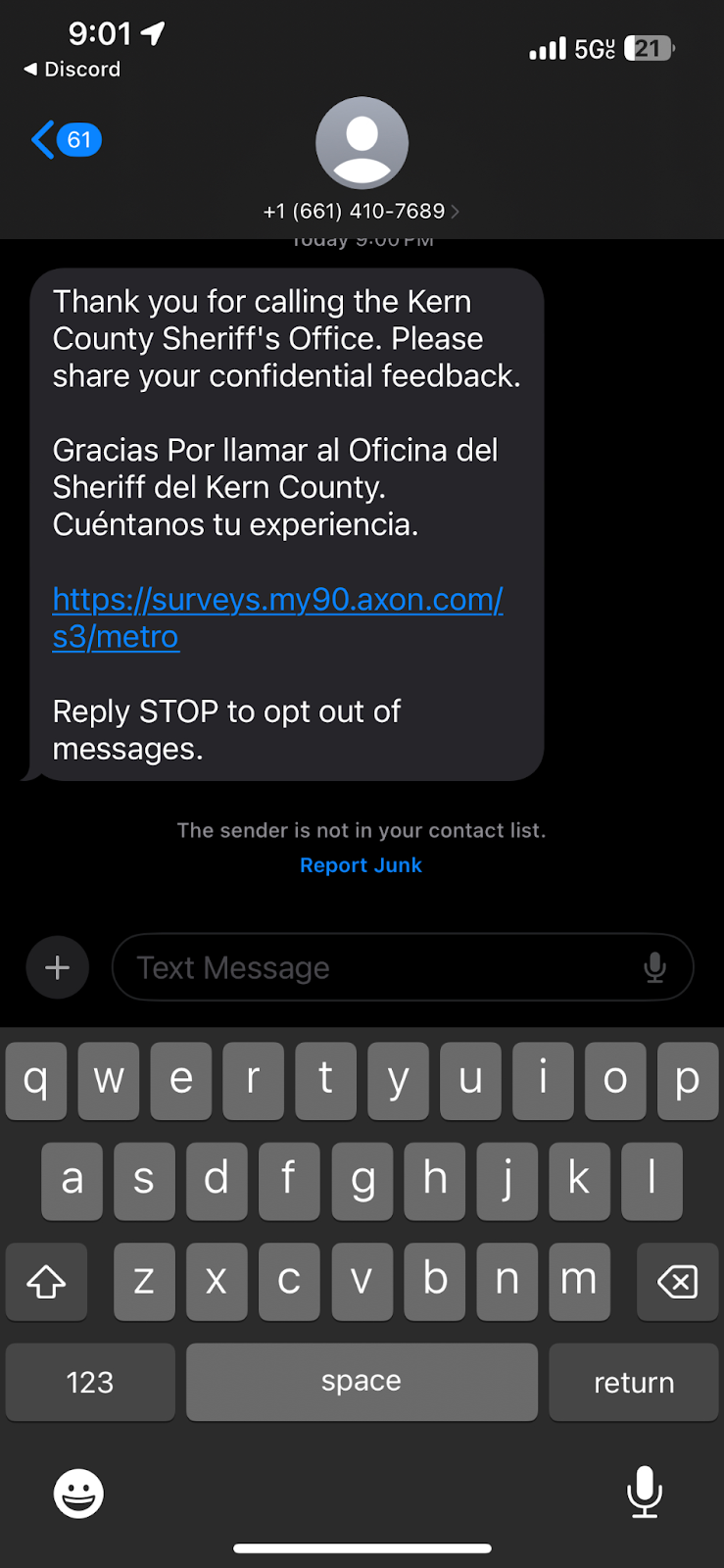Hit the return key
The image size is (724, 1568).
click(633, 1382)
